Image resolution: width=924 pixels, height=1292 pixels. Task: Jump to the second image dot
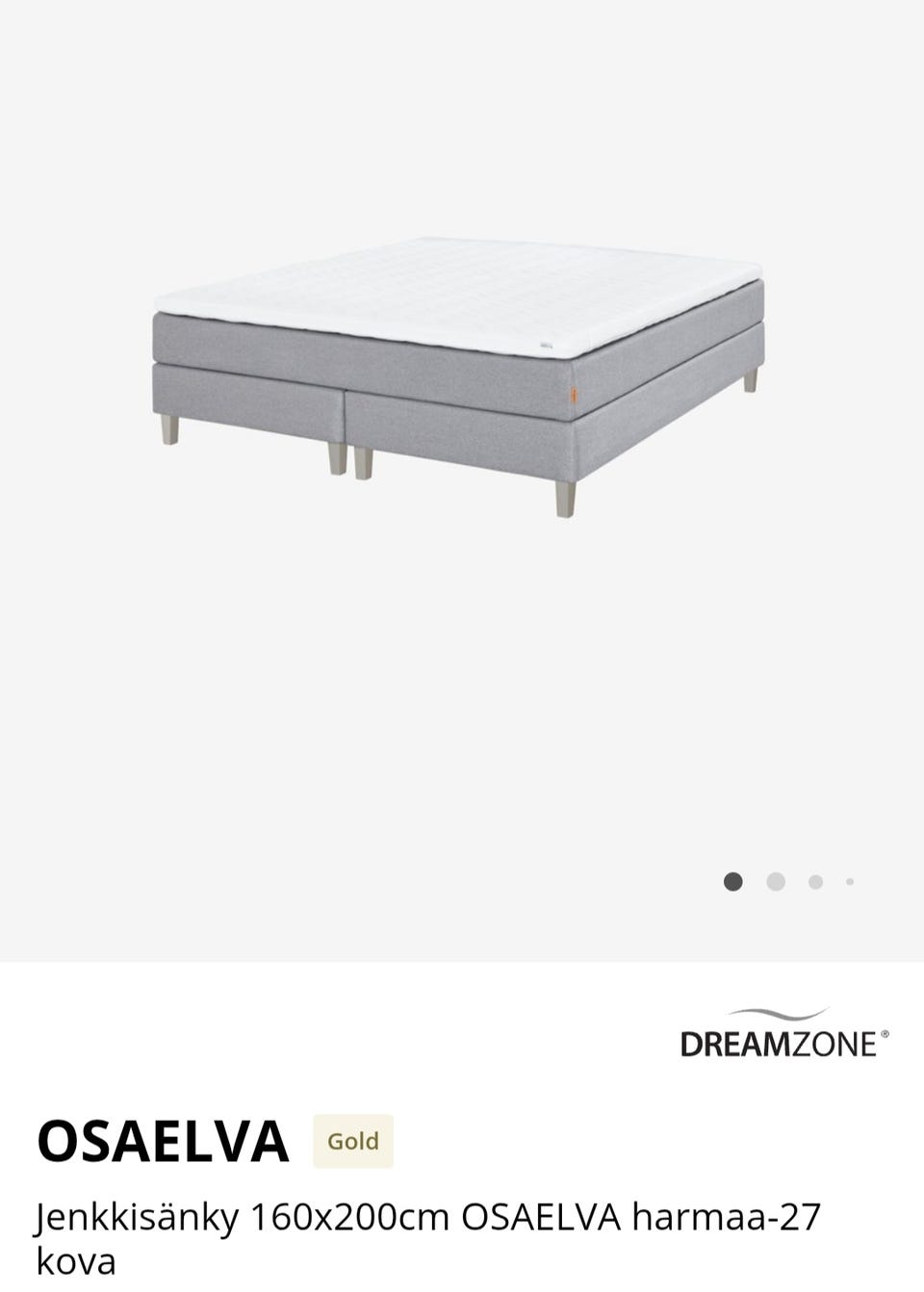click(776, 882)
